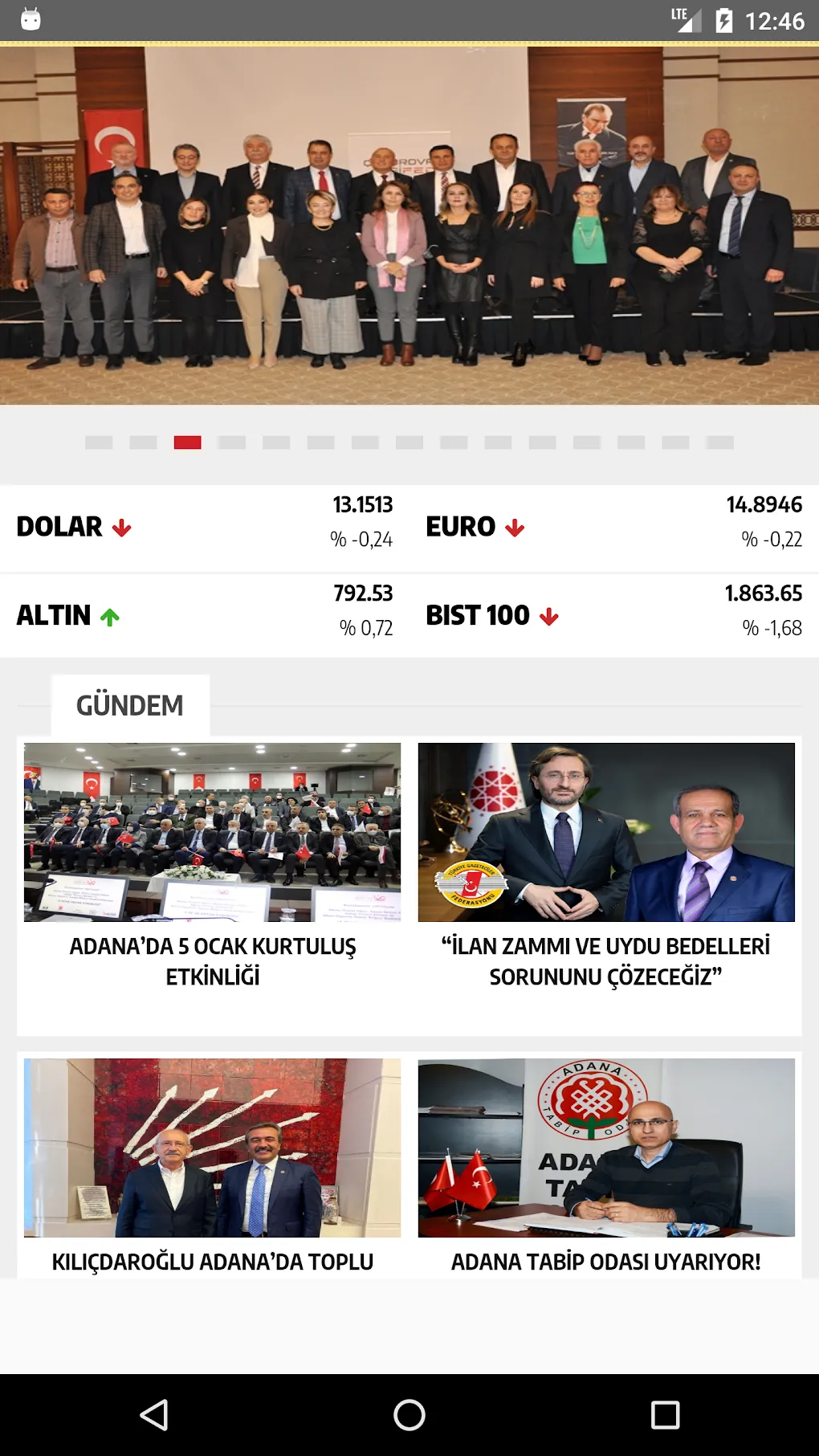Tap the green up arrow beside ALTIN
The width and height of the screenshot is (819, 1456).
point(110,616)
